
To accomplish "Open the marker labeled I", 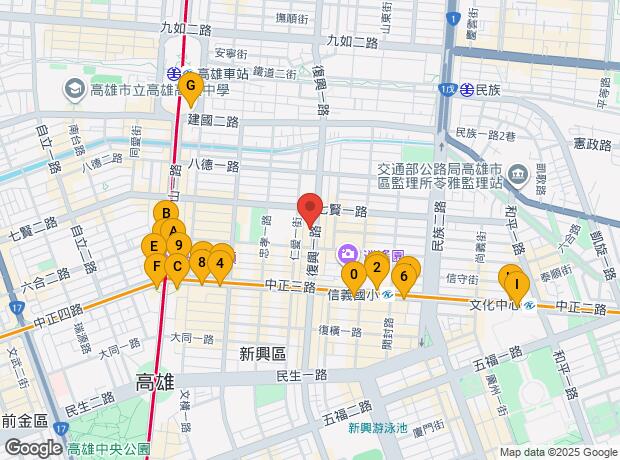I will [516, 285].
